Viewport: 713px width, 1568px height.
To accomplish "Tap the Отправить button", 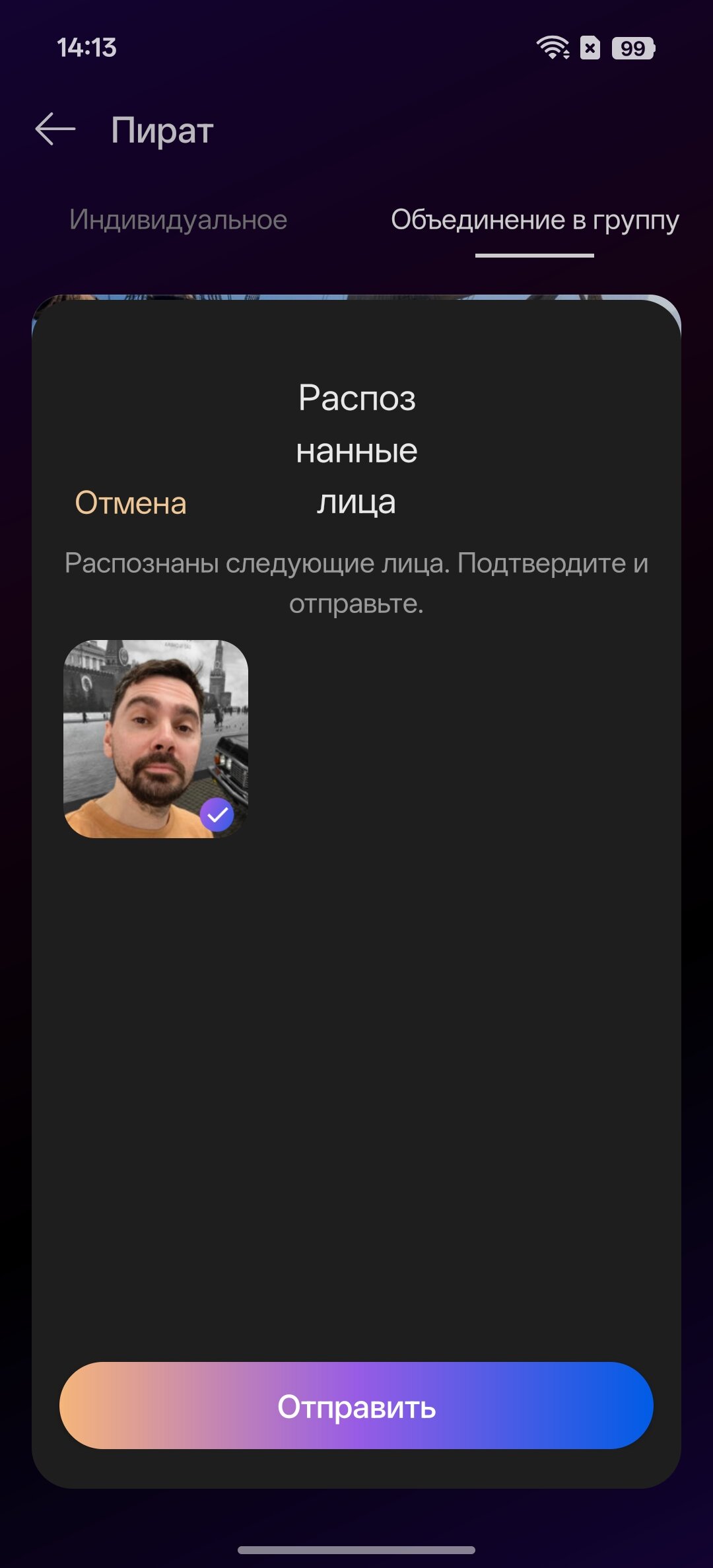I will pos(356,1406).
